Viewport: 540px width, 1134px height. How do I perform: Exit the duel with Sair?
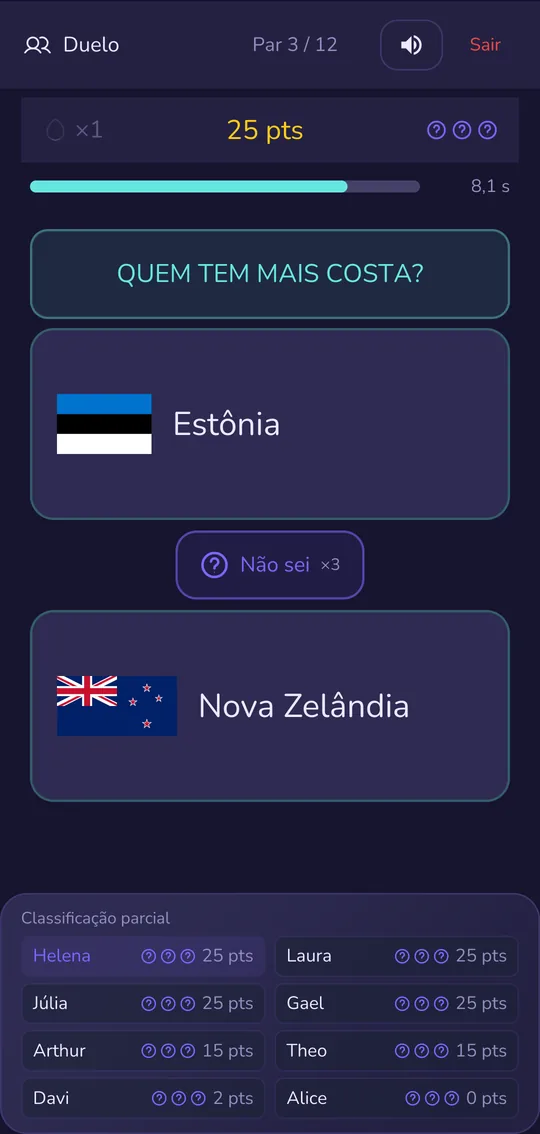[485, 45]
